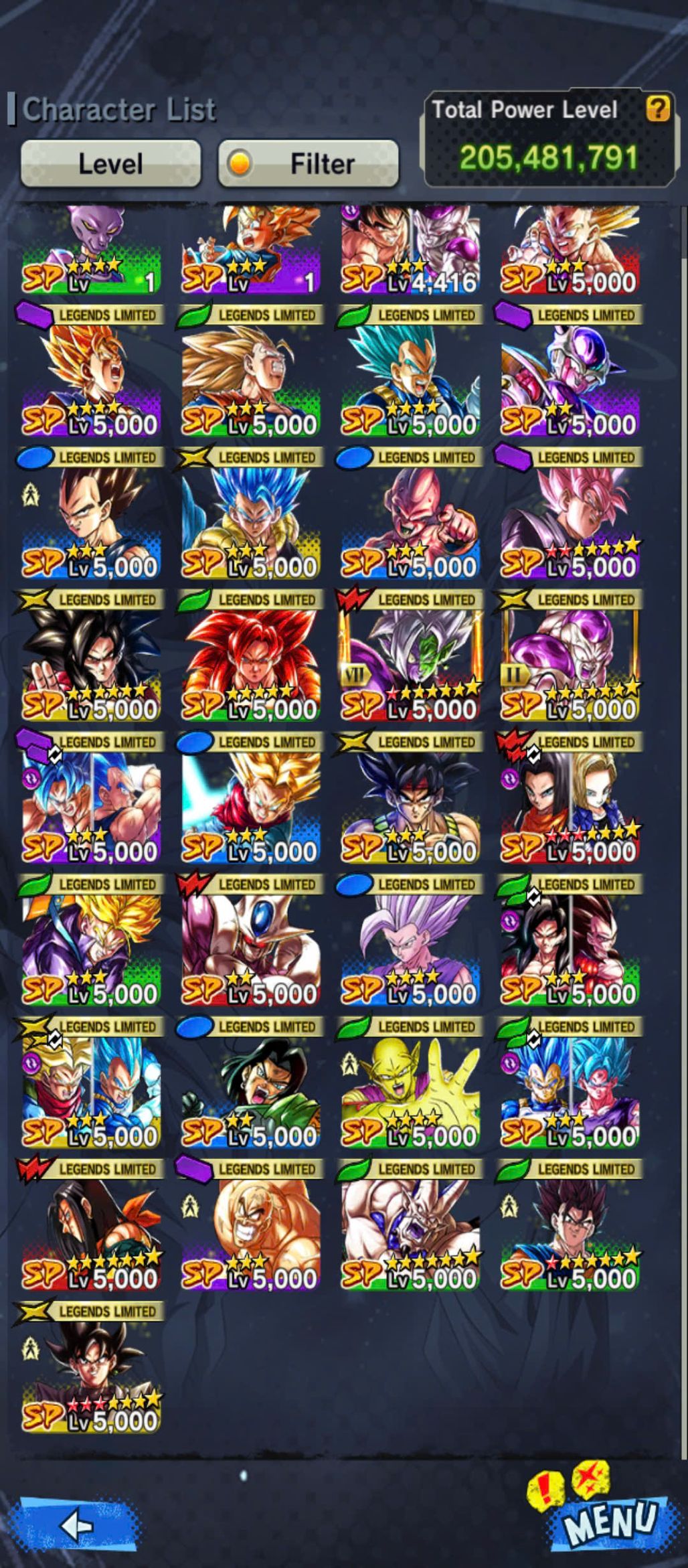Open the Kid Buu character card

[410, 521]
